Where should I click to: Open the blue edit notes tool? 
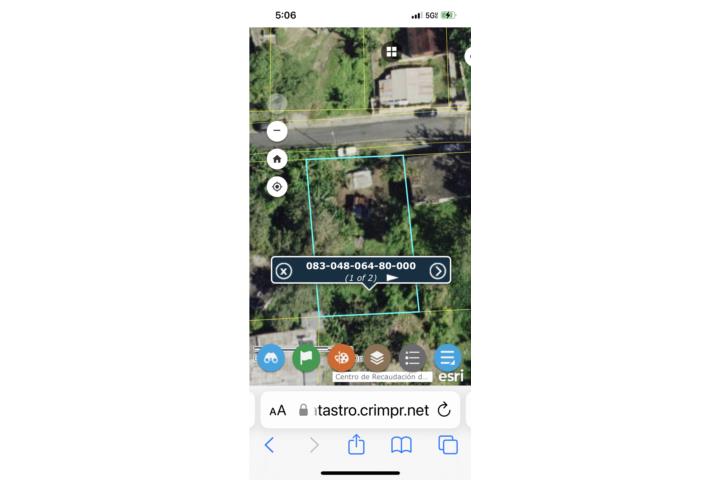tap(448, 357)
